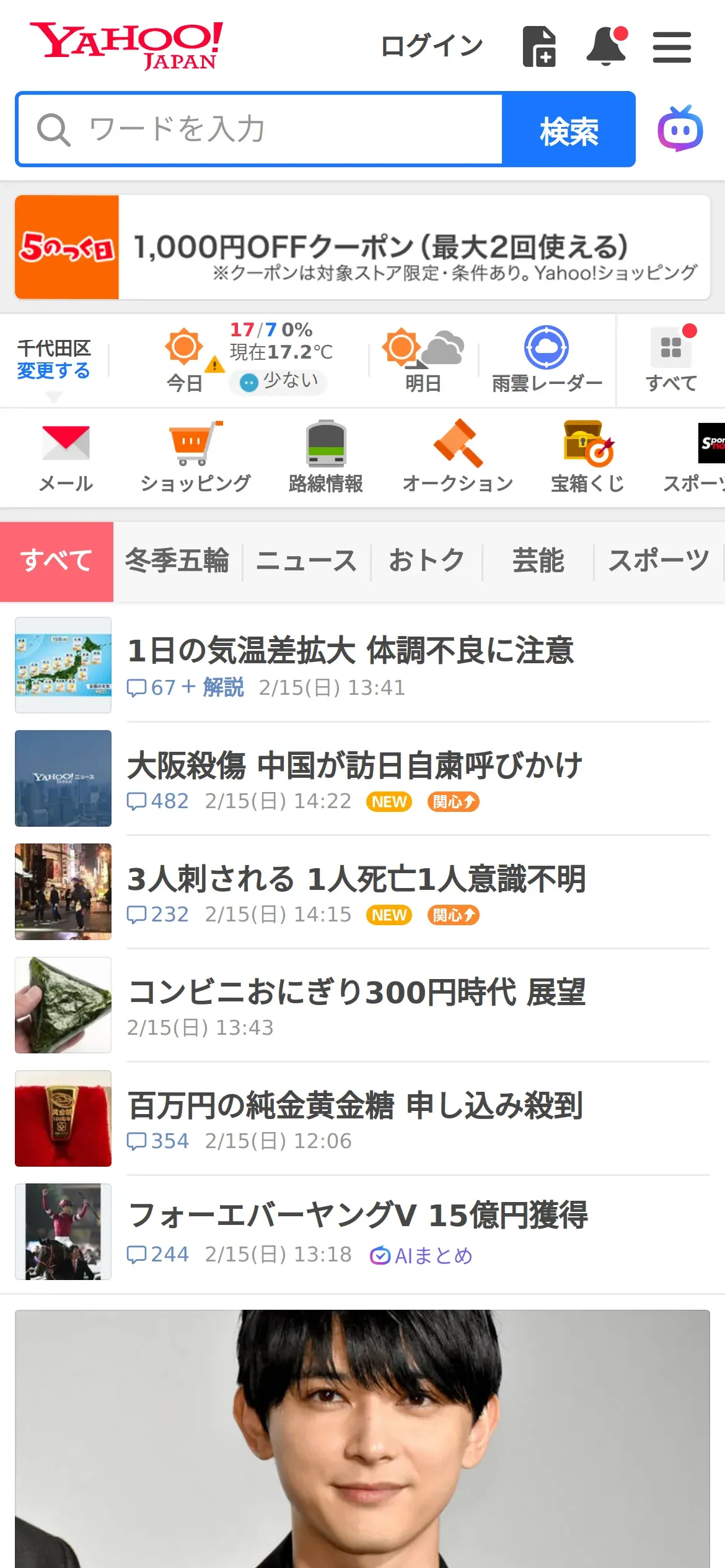This screenshot has width=725, height=1568.
Task: Open story コンビニおにぎり300円時代 展望
Action: coord(356,992)
